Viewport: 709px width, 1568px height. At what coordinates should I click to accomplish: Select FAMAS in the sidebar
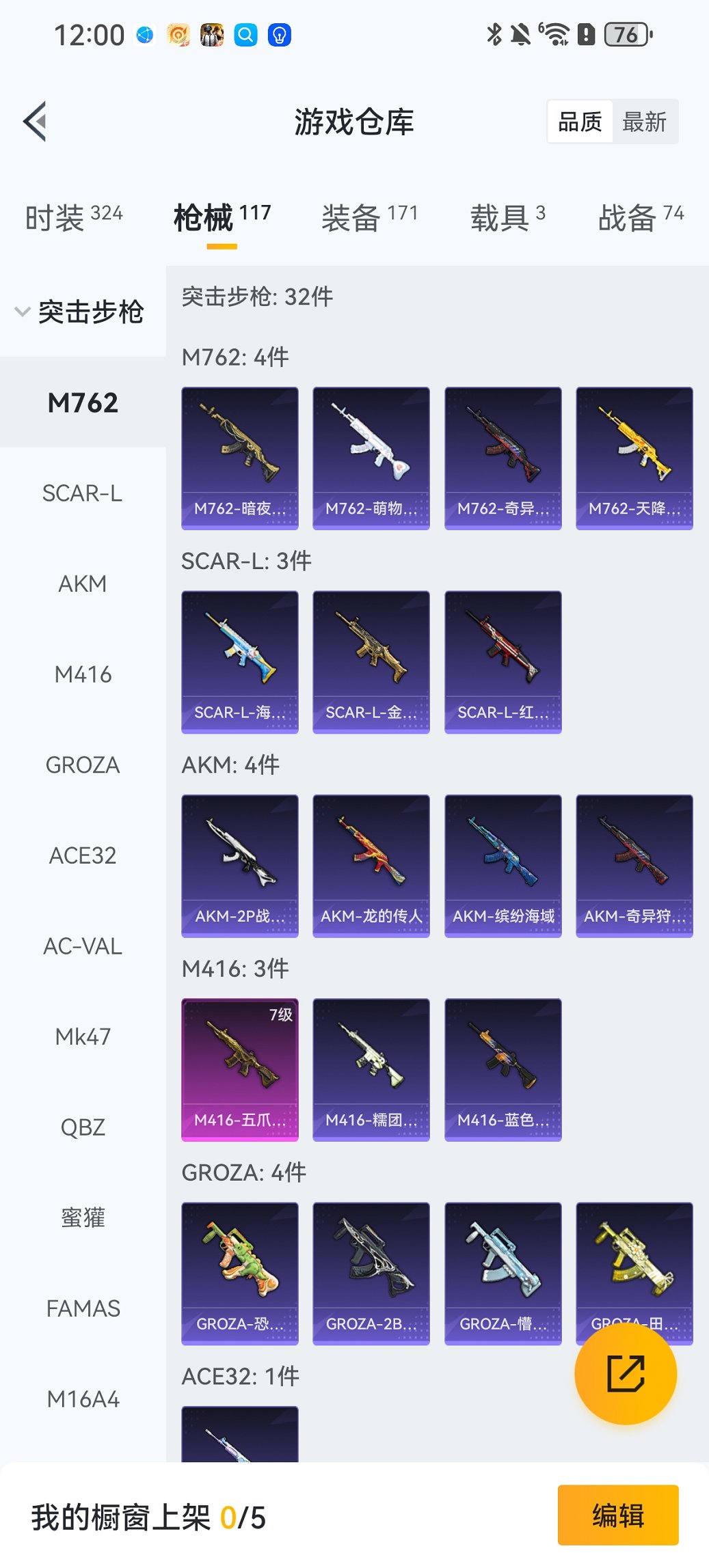click(83, 1308)
